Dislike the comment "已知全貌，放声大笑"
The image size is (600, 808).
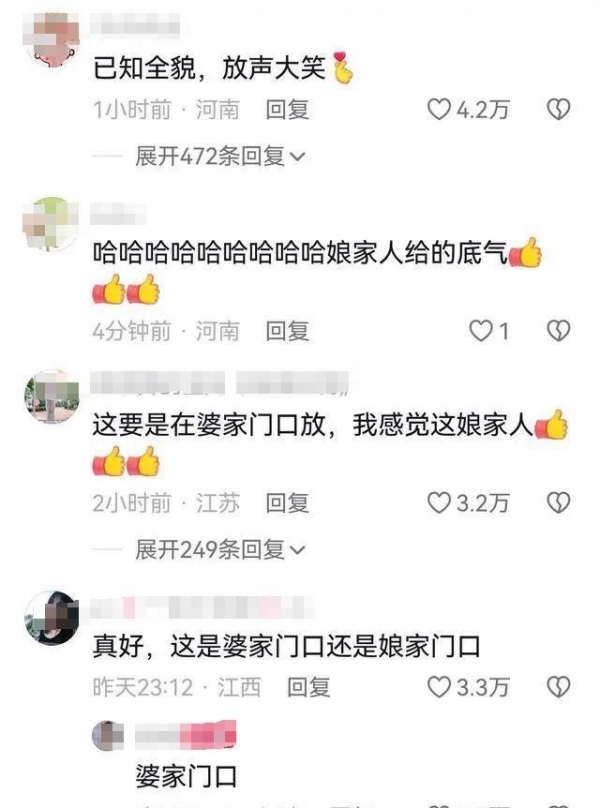coord(559,109)
